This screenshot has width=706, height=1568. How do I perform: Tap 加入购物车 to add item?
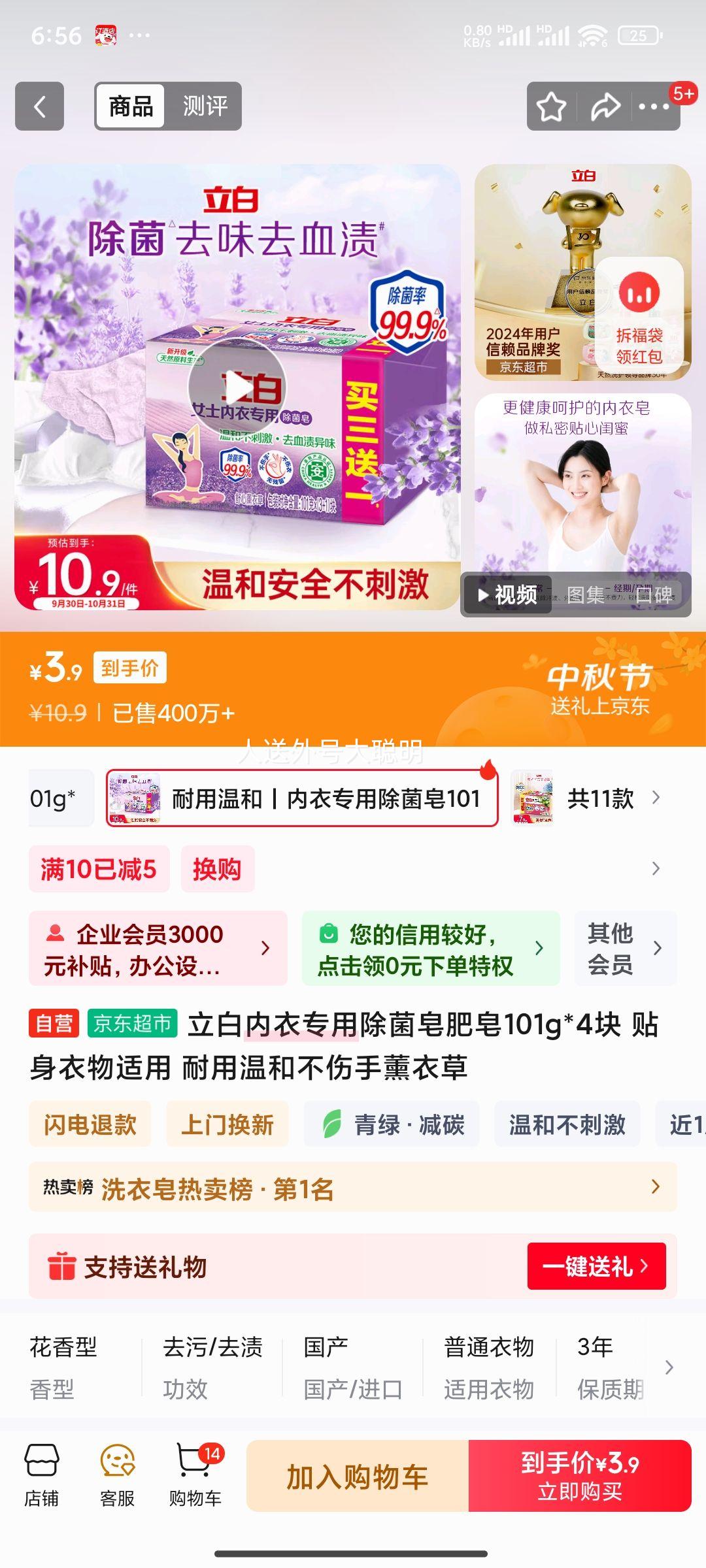coord(358,1476)
